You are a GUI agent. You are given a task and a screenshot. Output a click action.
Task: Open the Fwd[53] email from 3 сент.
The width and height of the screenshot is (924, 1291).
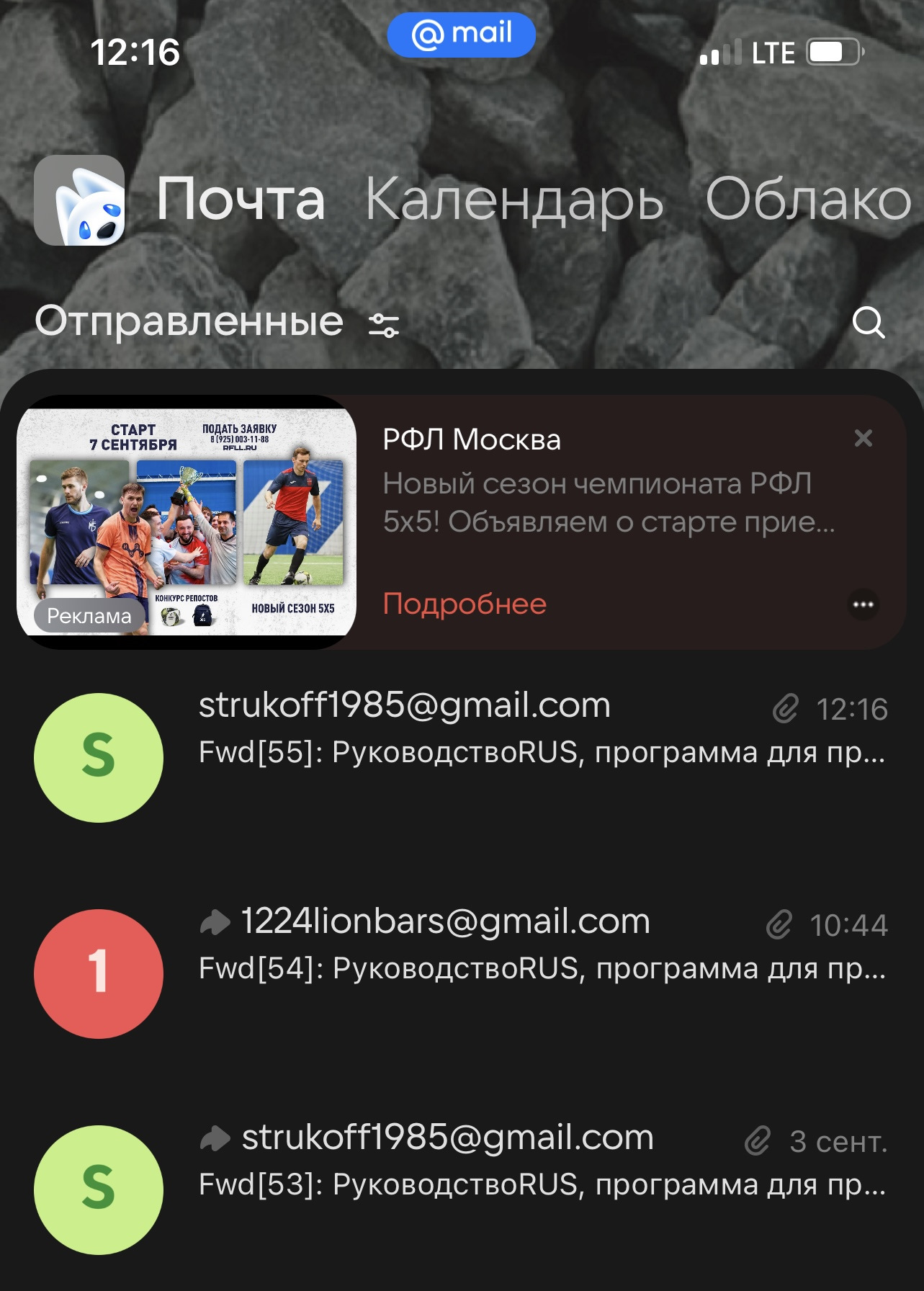[540, 1161]
